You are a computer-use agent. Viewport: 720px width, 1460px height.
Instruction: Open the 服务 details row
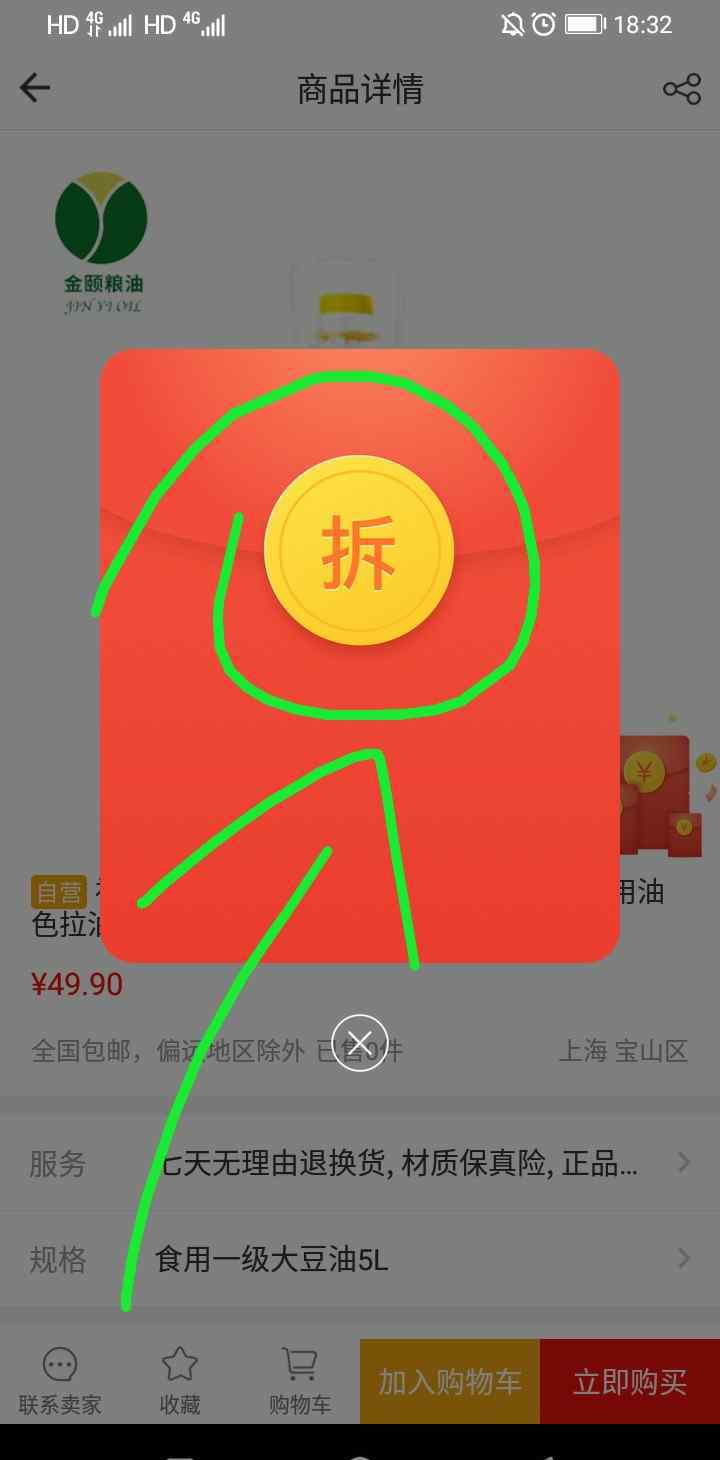[360, 1163]
